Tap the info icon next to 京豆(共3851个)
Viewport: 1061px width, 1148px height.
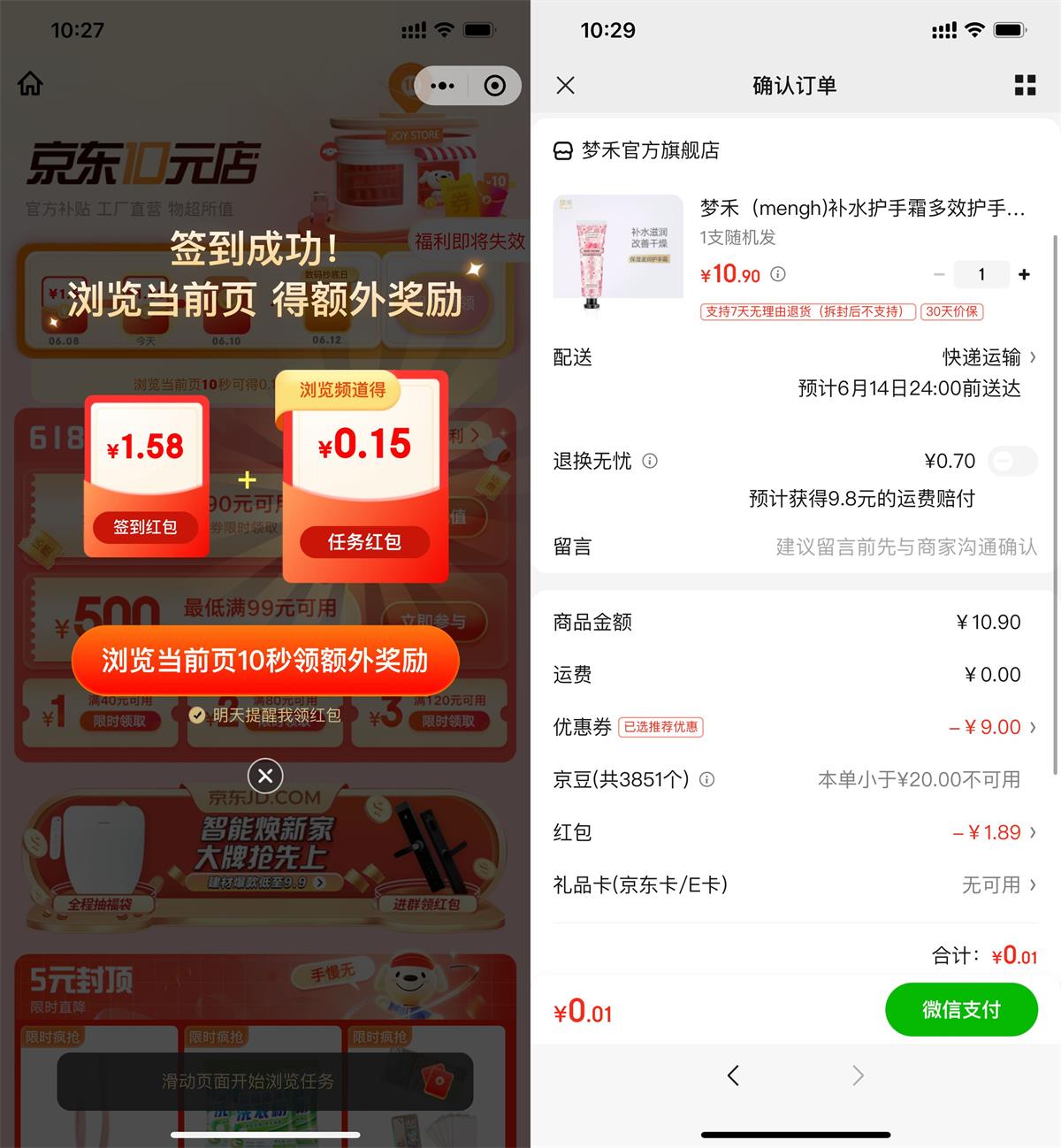tap(706, 779)
